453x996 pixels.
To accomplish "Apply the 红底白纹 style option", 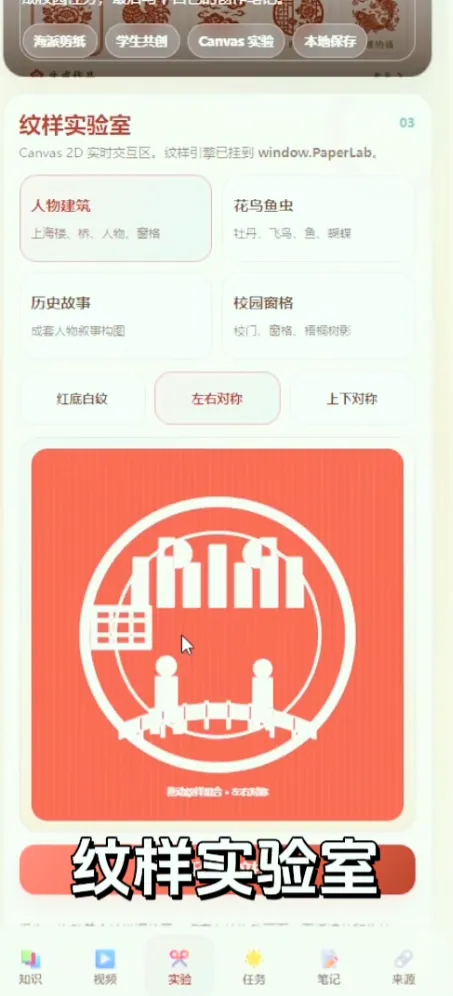I will [x=83, y=398].
